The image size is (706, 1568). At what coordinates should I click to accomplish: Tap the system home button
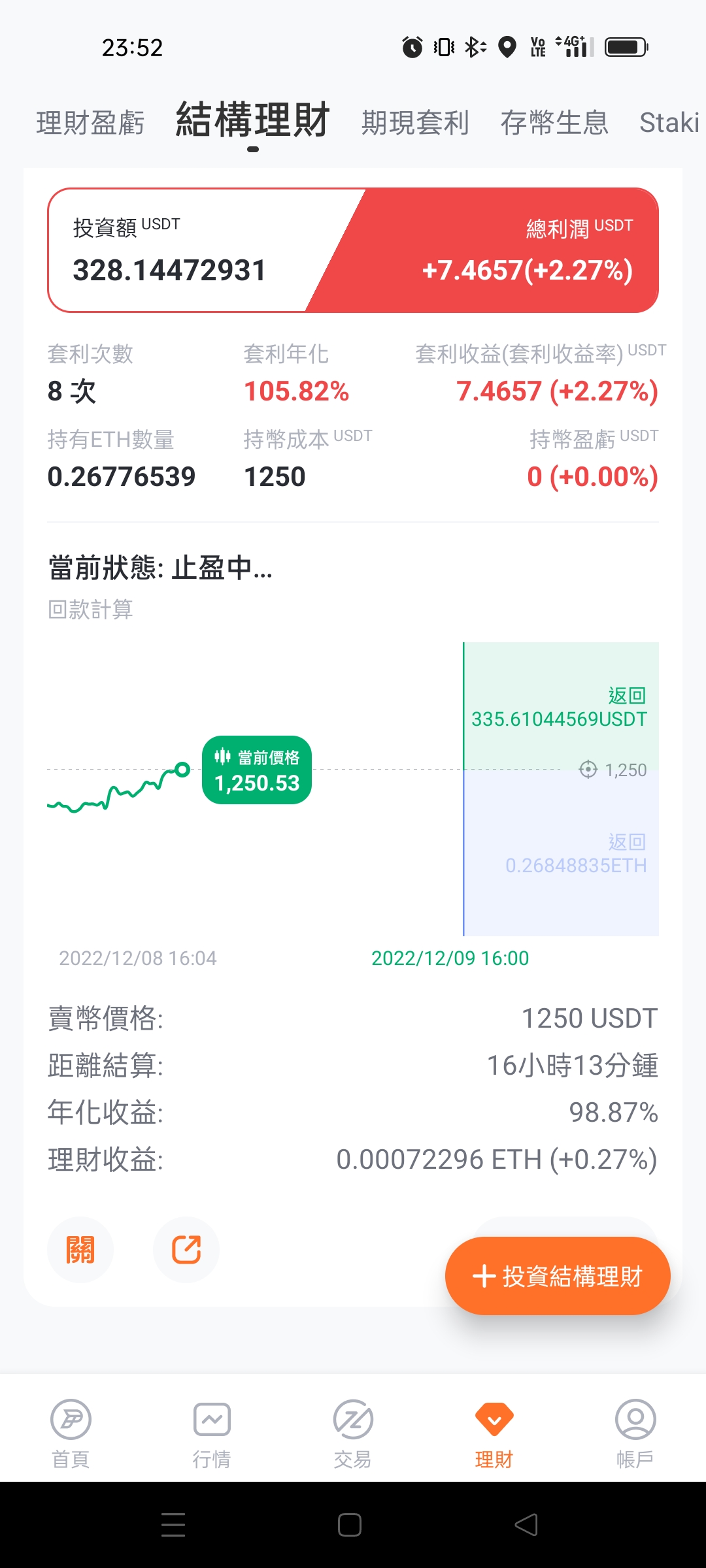pyautogui.click(x=350, y=1525)
